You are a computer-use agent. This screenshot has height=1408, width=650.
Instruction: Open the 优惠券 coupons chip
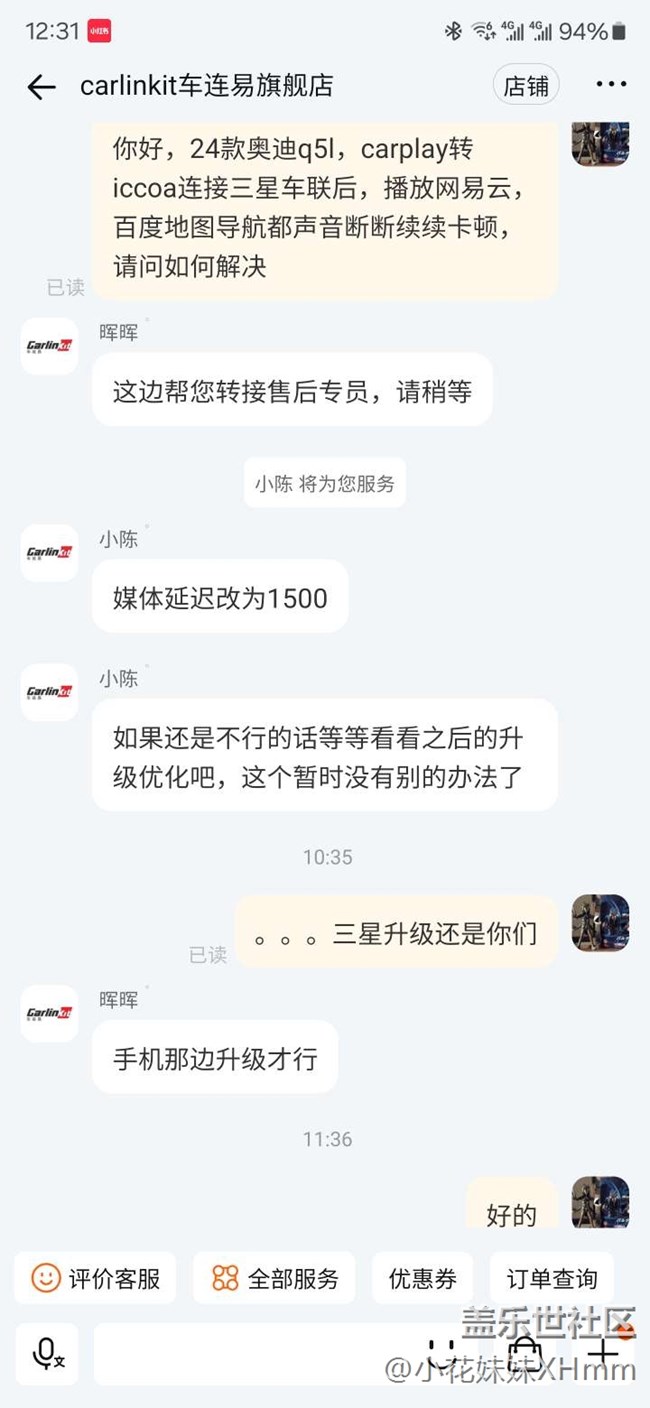(x=422, y=1278)
